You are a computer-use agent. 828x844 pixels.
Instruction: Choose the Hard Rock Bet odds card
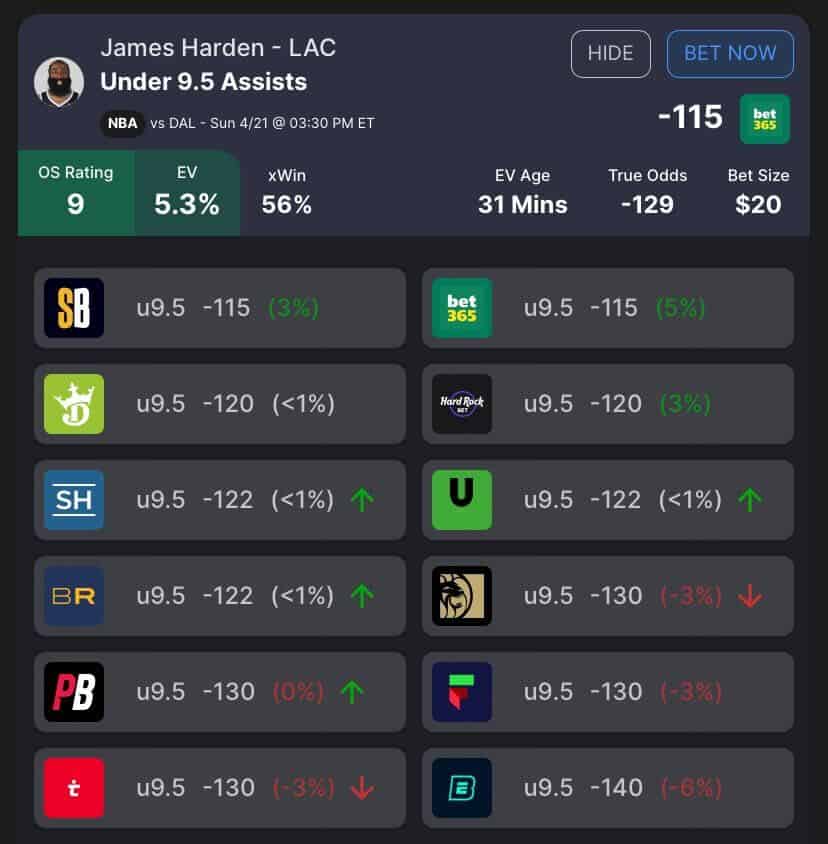point(607,404)
